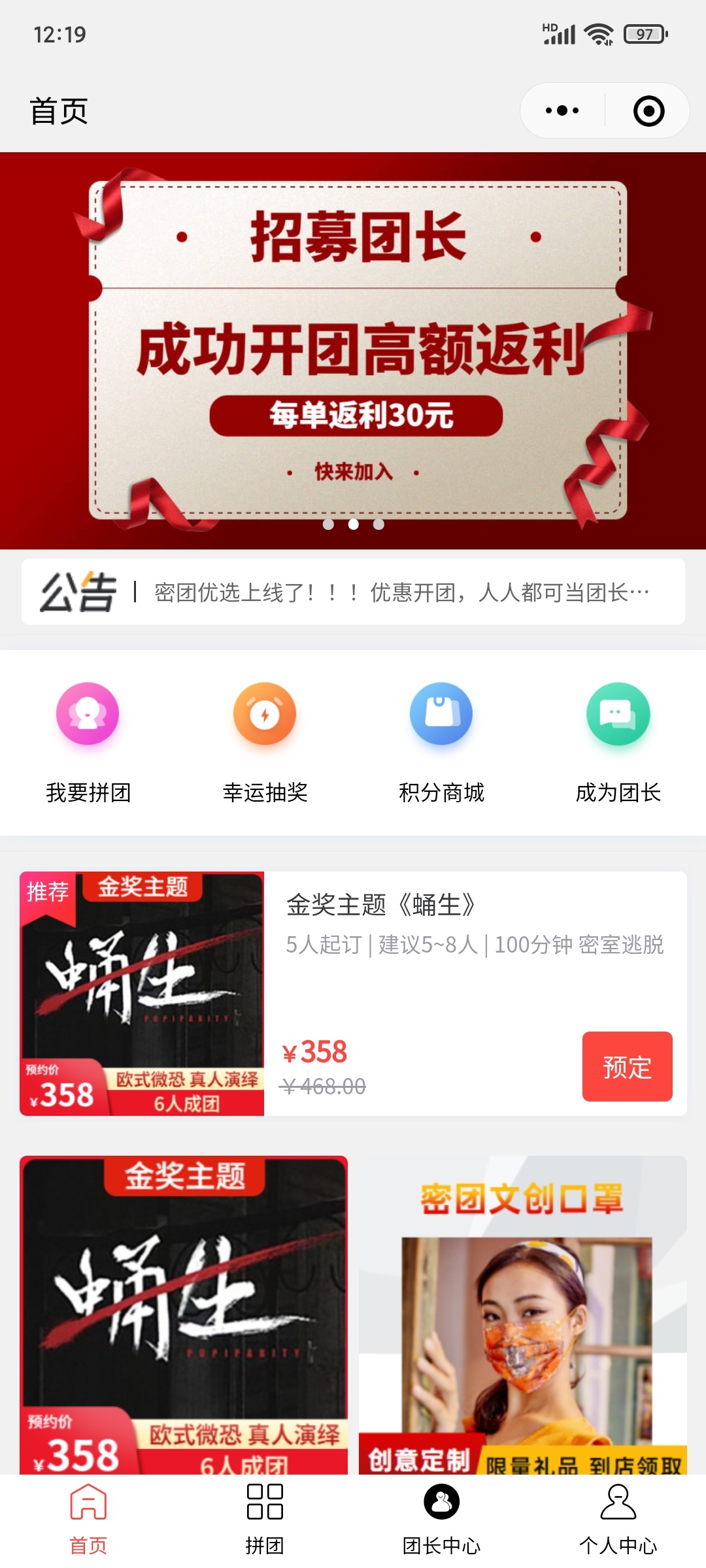Go to 积分商城 points mall

click(441, 742)
